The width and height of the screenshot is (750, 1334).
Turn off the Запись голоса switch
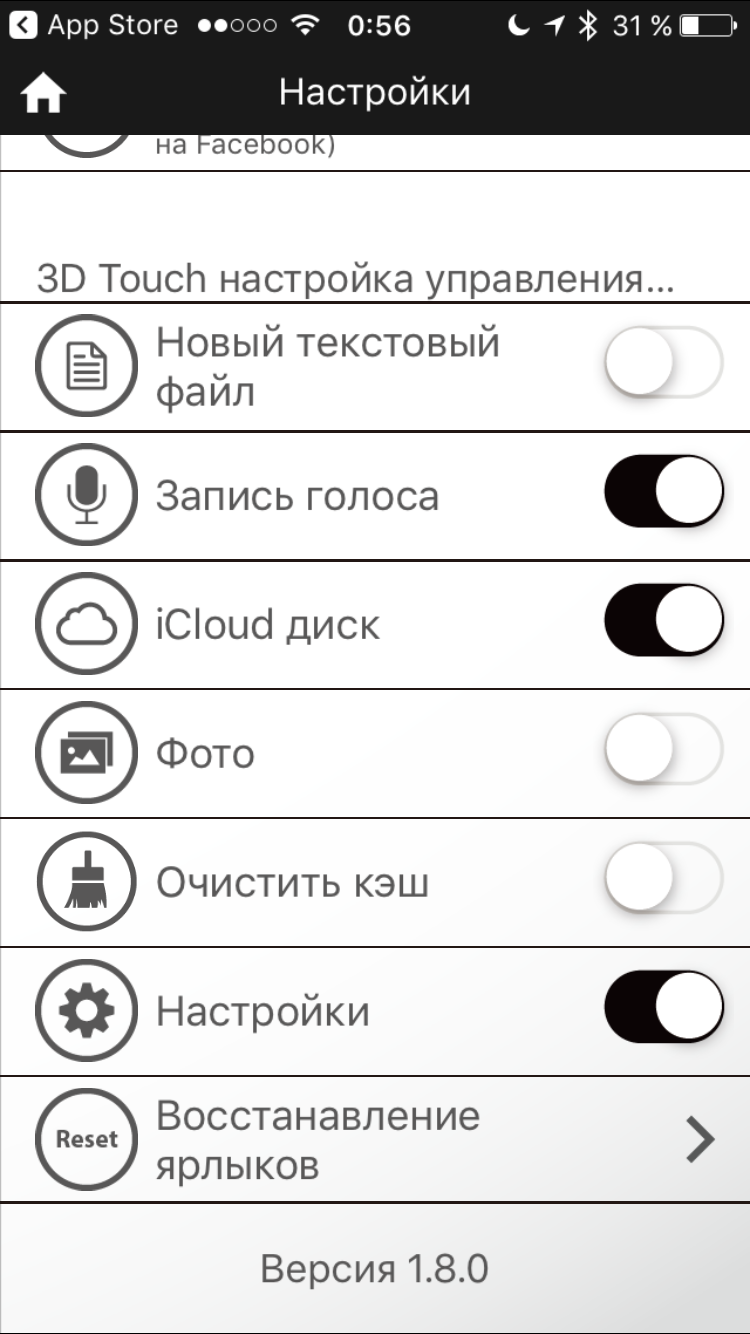(664, 491)
